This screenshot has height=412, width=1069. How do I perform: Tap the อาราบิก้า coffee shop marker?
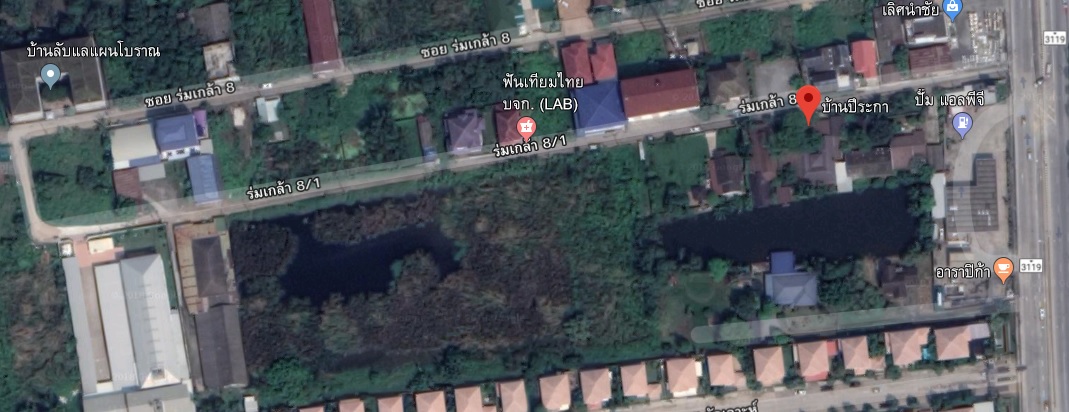pos(1004,267)
